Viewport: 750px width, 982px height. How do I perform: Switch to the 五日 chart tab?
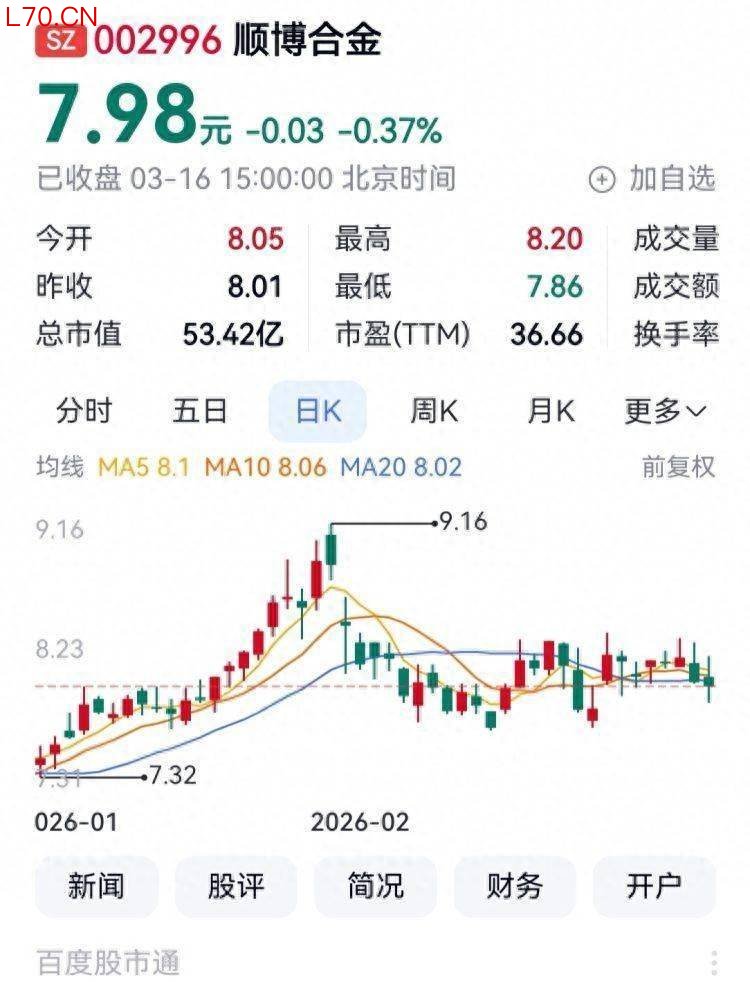coord(200,411)
